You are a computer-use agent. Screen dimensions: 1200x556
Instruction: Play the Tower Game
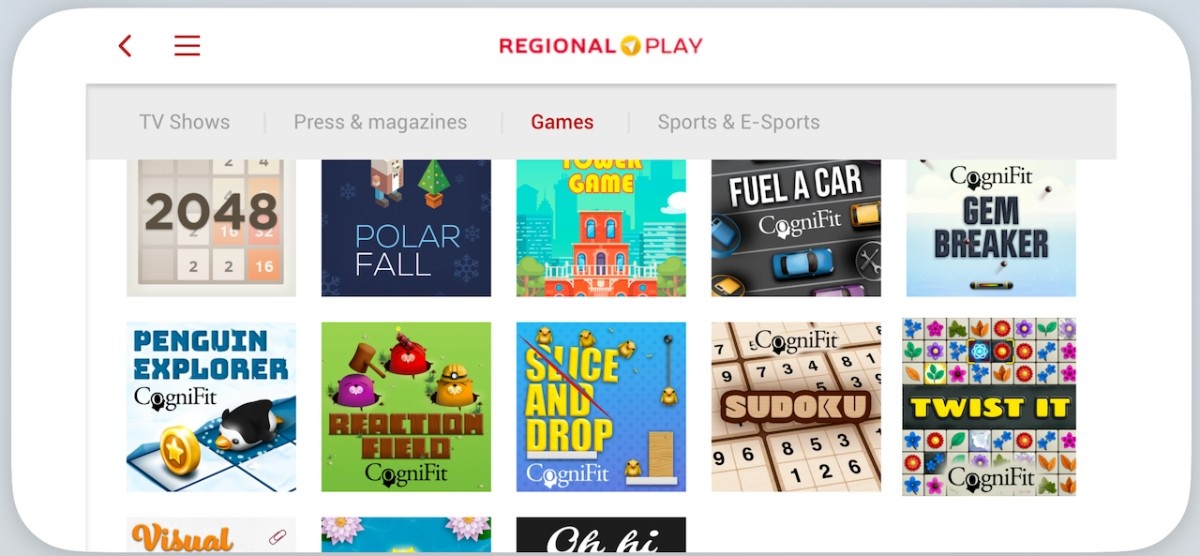[601, 228]
